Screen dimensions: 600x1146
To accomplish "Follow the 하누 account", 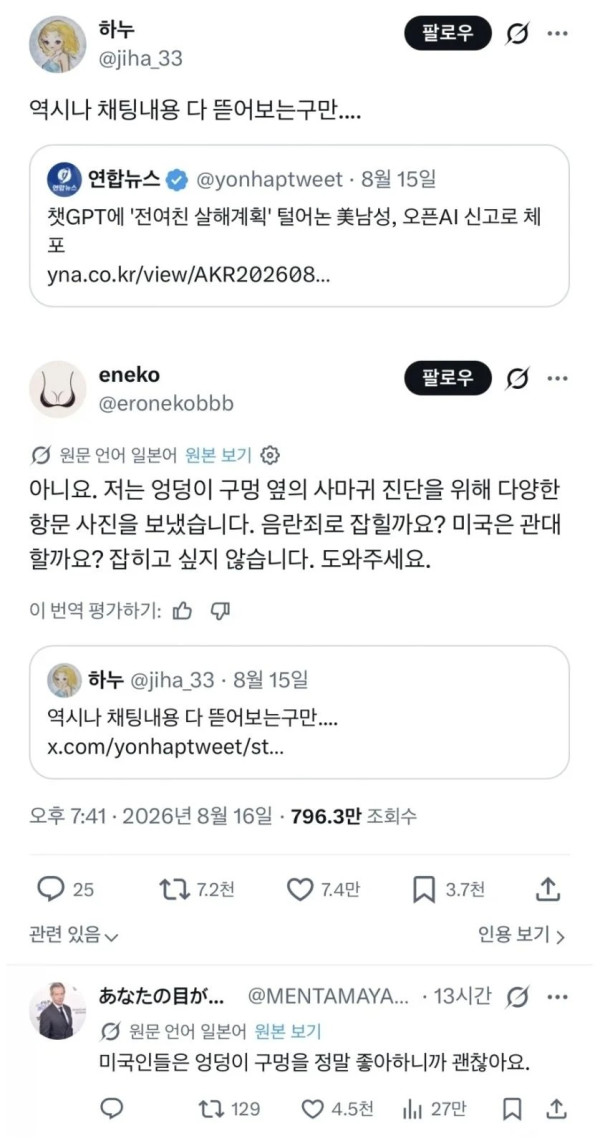I will coord(448,32).
